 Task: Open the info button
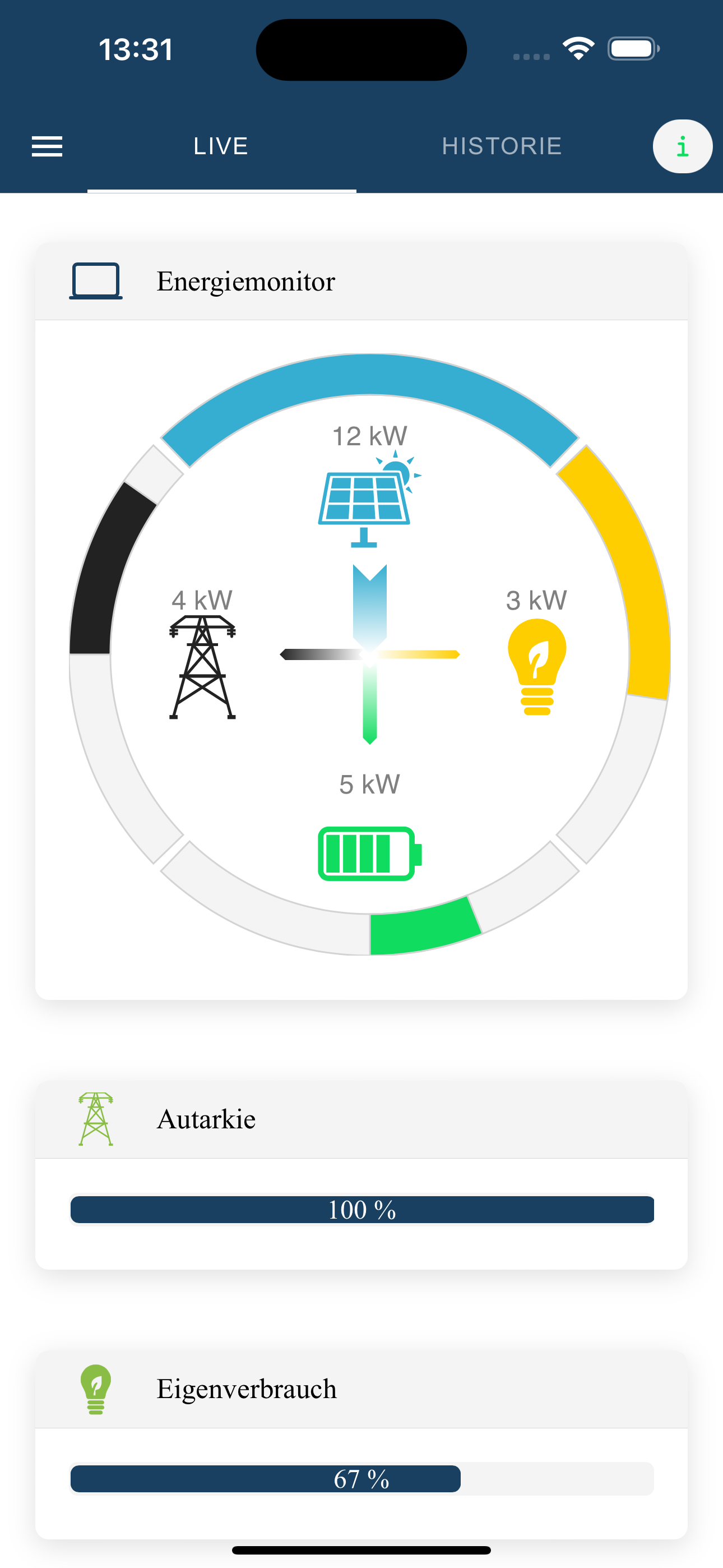(682, 146)
